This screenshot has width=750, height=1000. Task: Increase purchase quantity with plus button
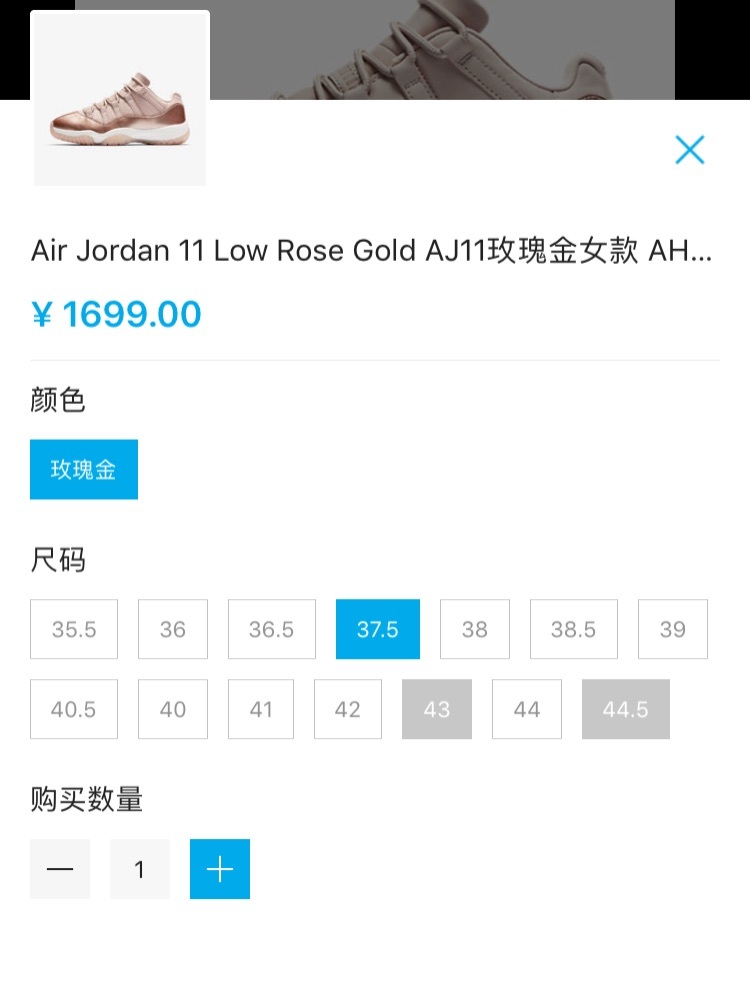220,869
